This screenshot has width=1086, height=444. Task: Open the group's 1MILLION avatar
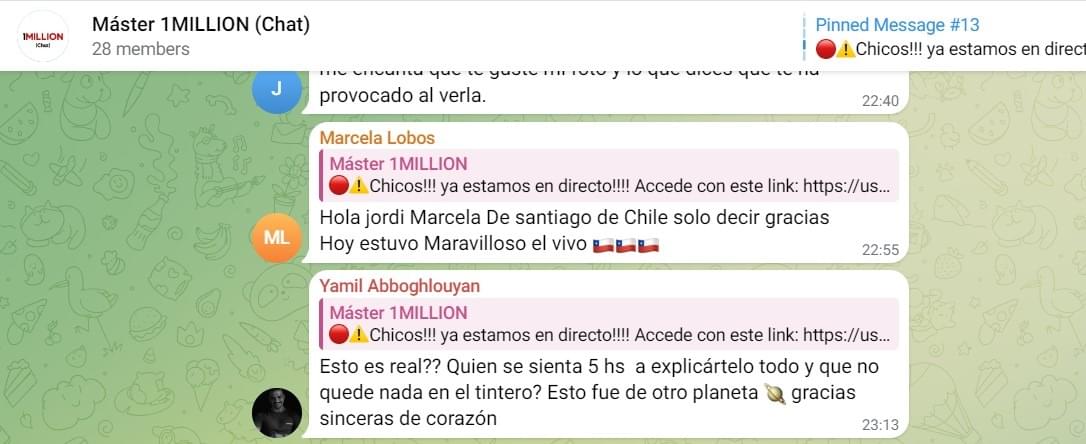42,37
